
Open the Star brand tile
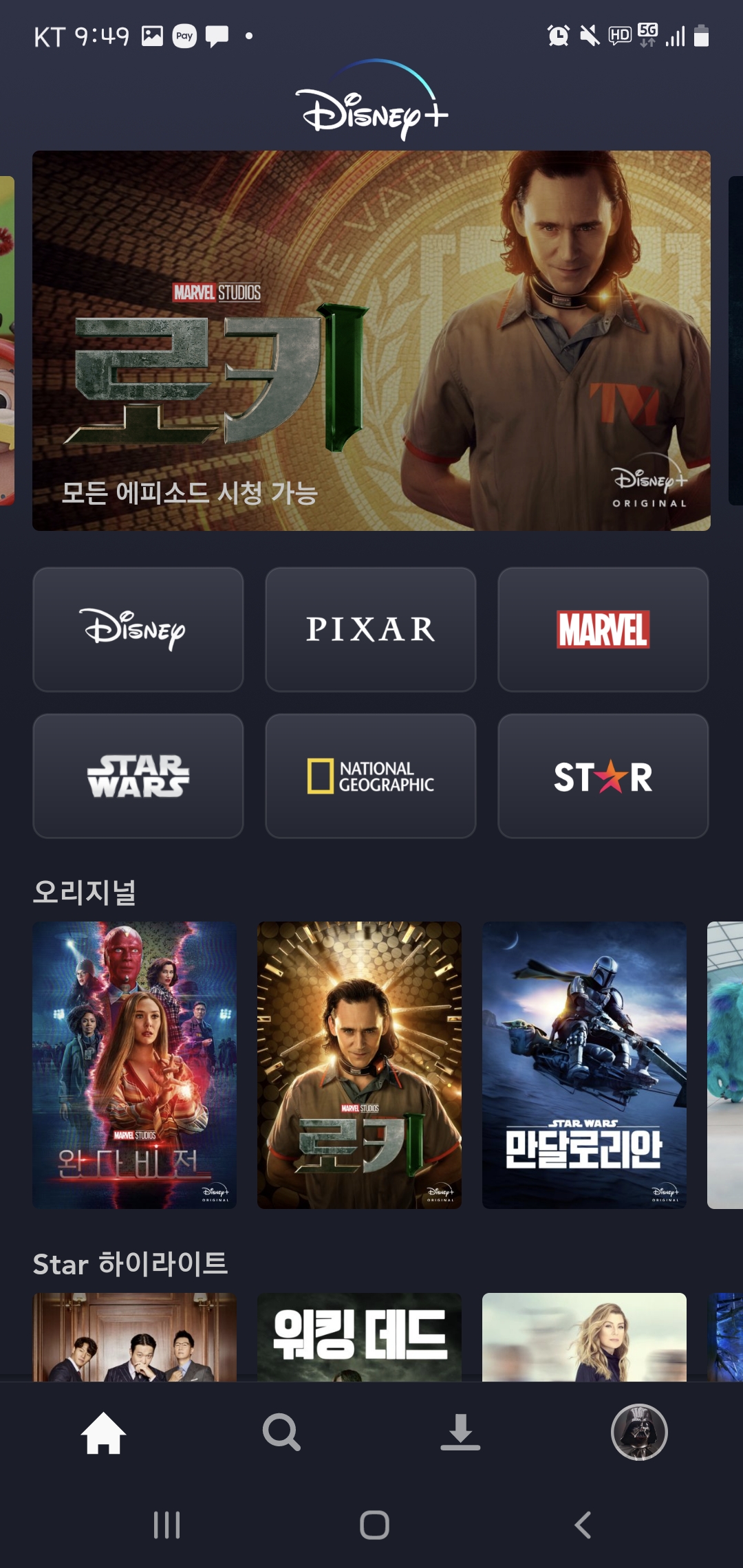coord(603,776)
